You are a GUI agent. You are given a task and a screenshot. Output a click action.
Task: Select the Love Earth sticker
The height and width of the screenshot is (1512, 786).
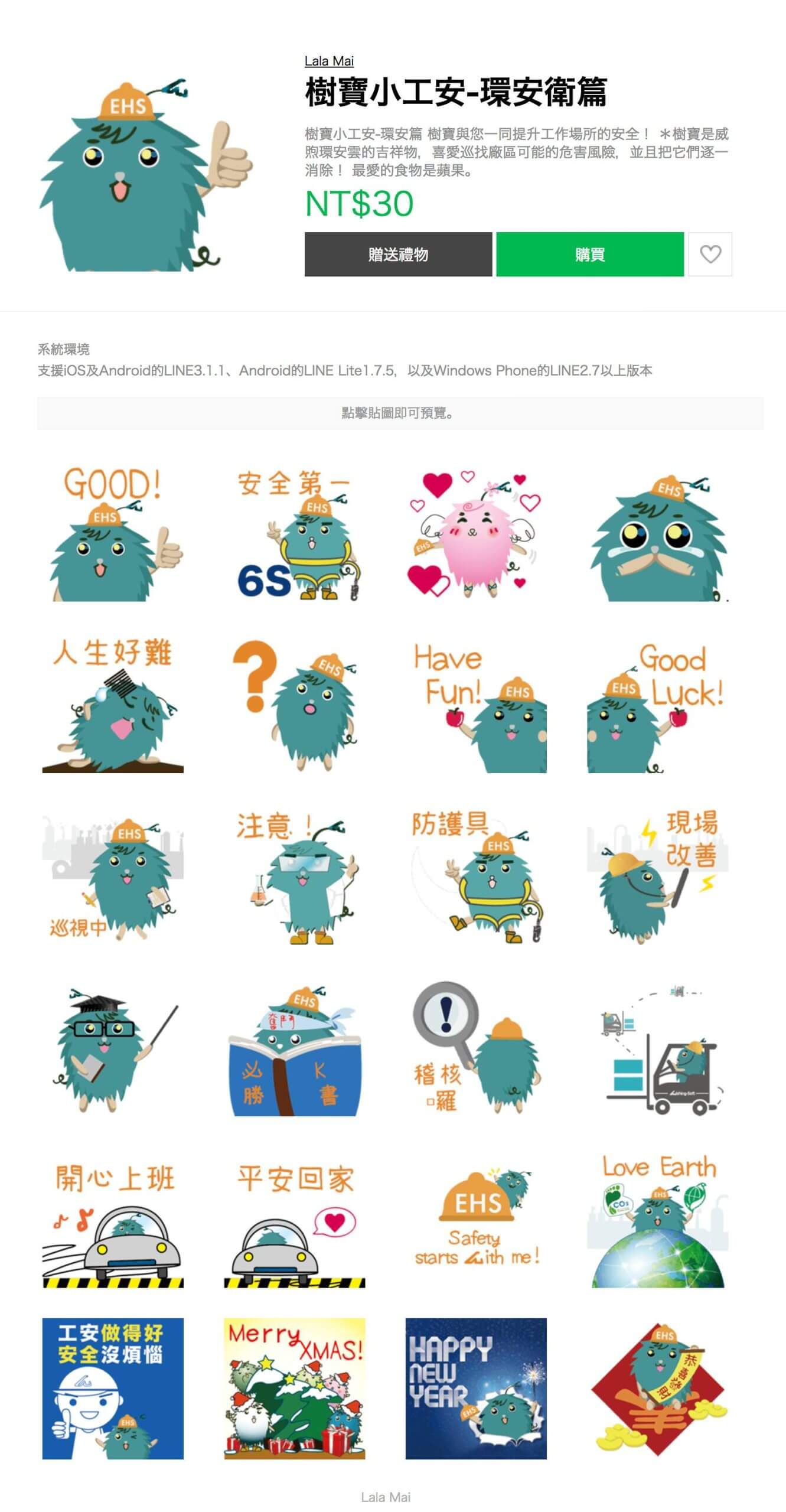[657, 1220]
